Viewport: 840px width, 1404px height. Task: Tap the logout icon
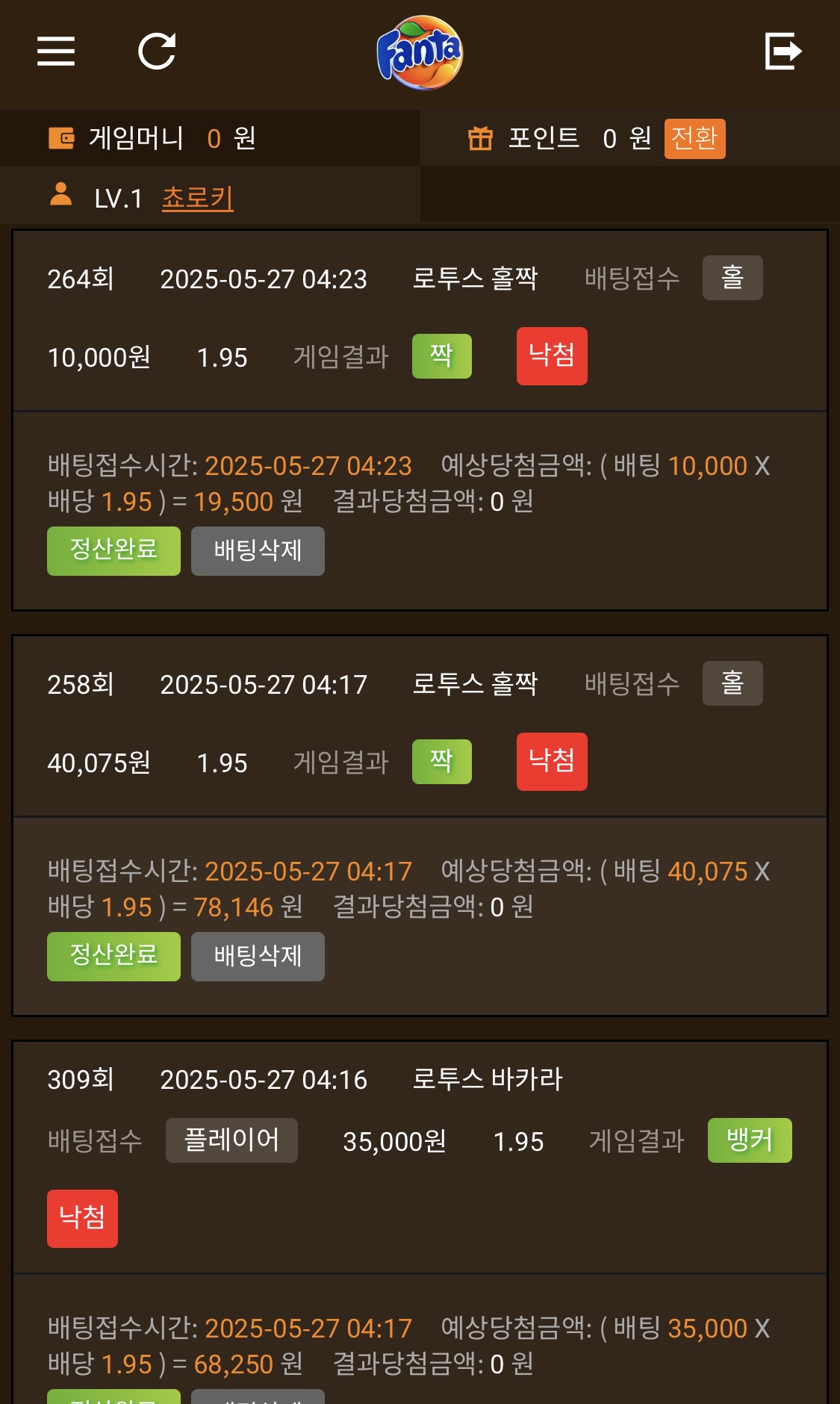783,52
